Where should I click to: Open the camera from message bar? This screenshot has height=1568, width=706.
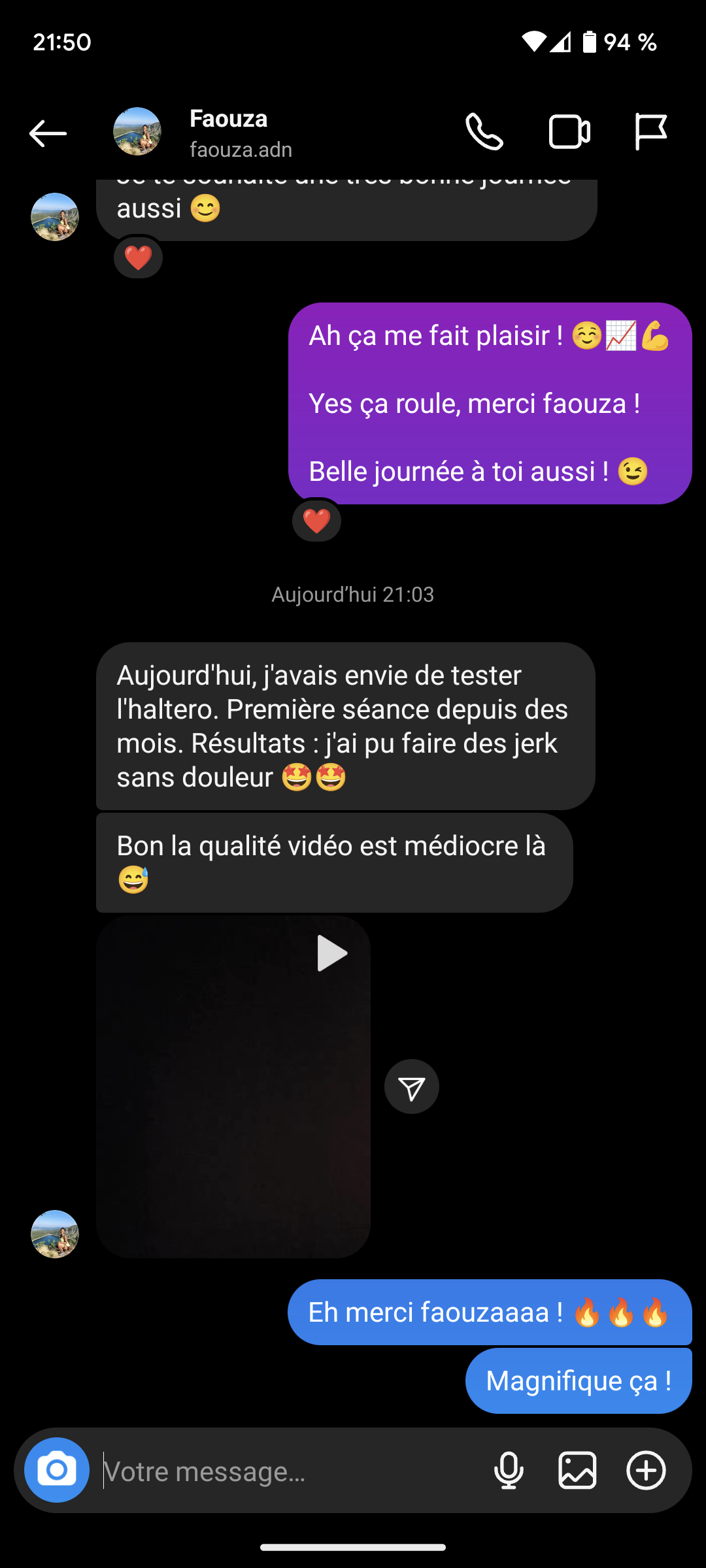point(57,1470)
